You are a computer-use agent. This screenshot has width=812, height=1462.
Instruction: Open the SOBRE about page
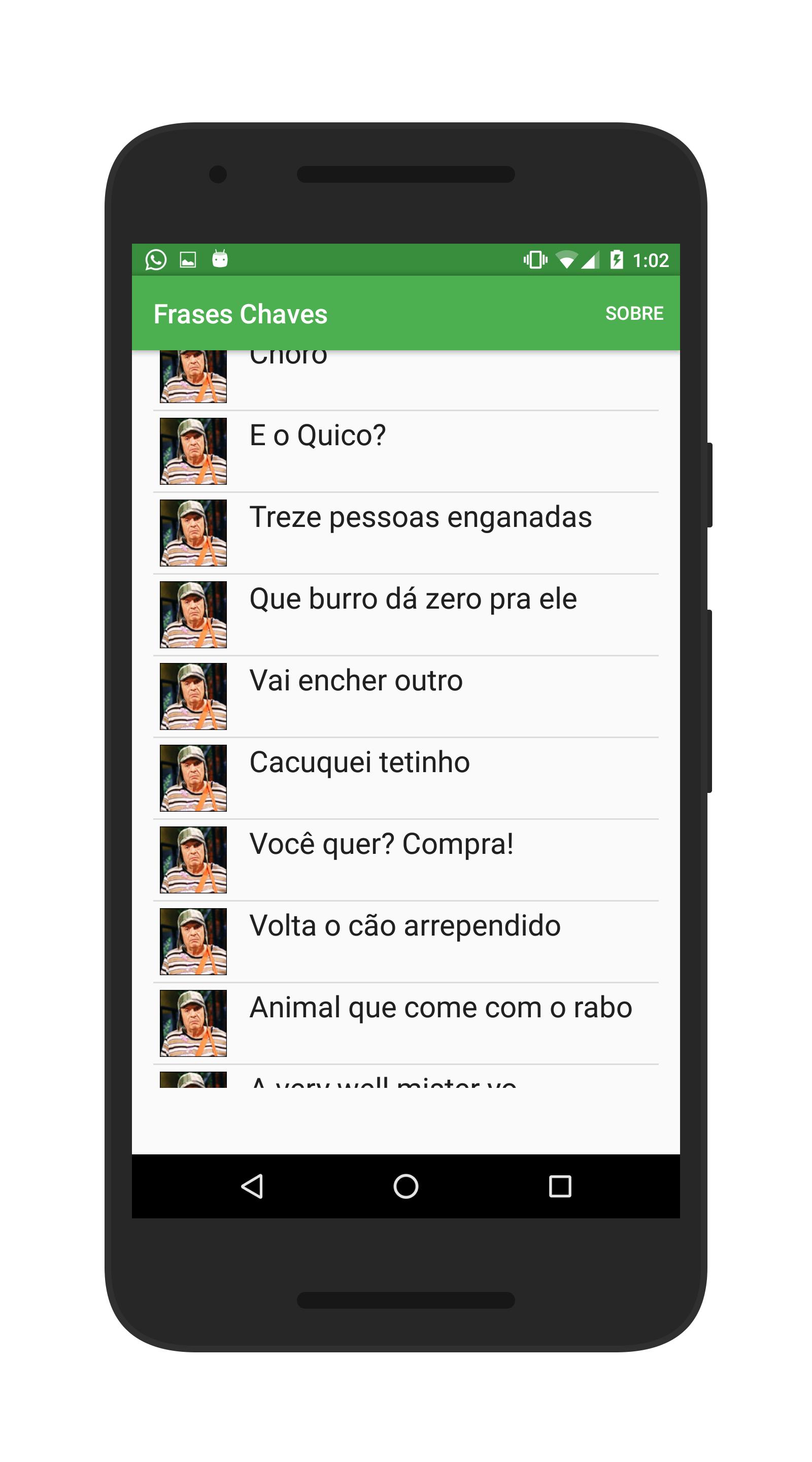coord(634,313)
